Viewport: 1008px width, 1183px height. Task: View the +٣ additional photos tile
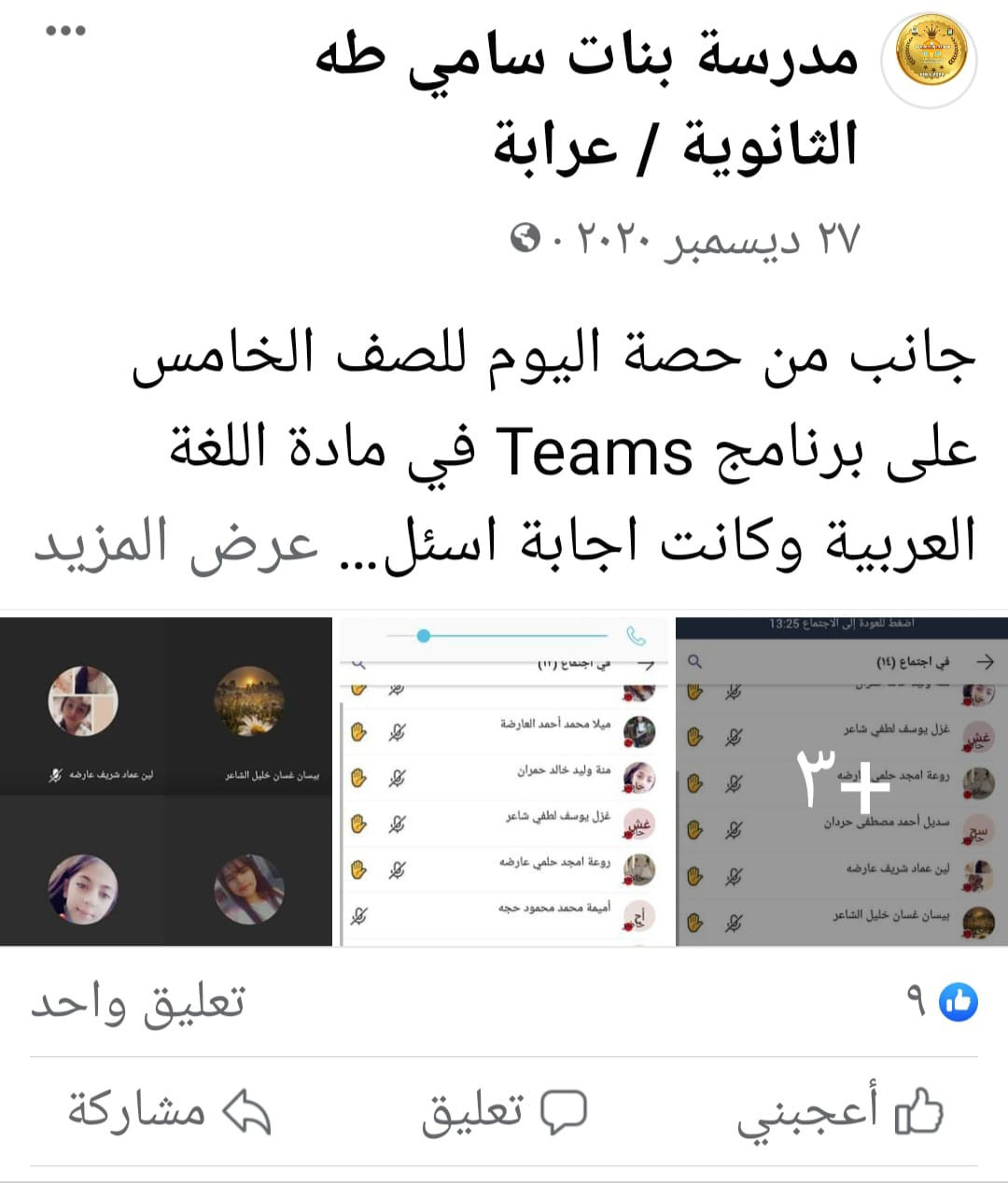click(x=842, y=782)
